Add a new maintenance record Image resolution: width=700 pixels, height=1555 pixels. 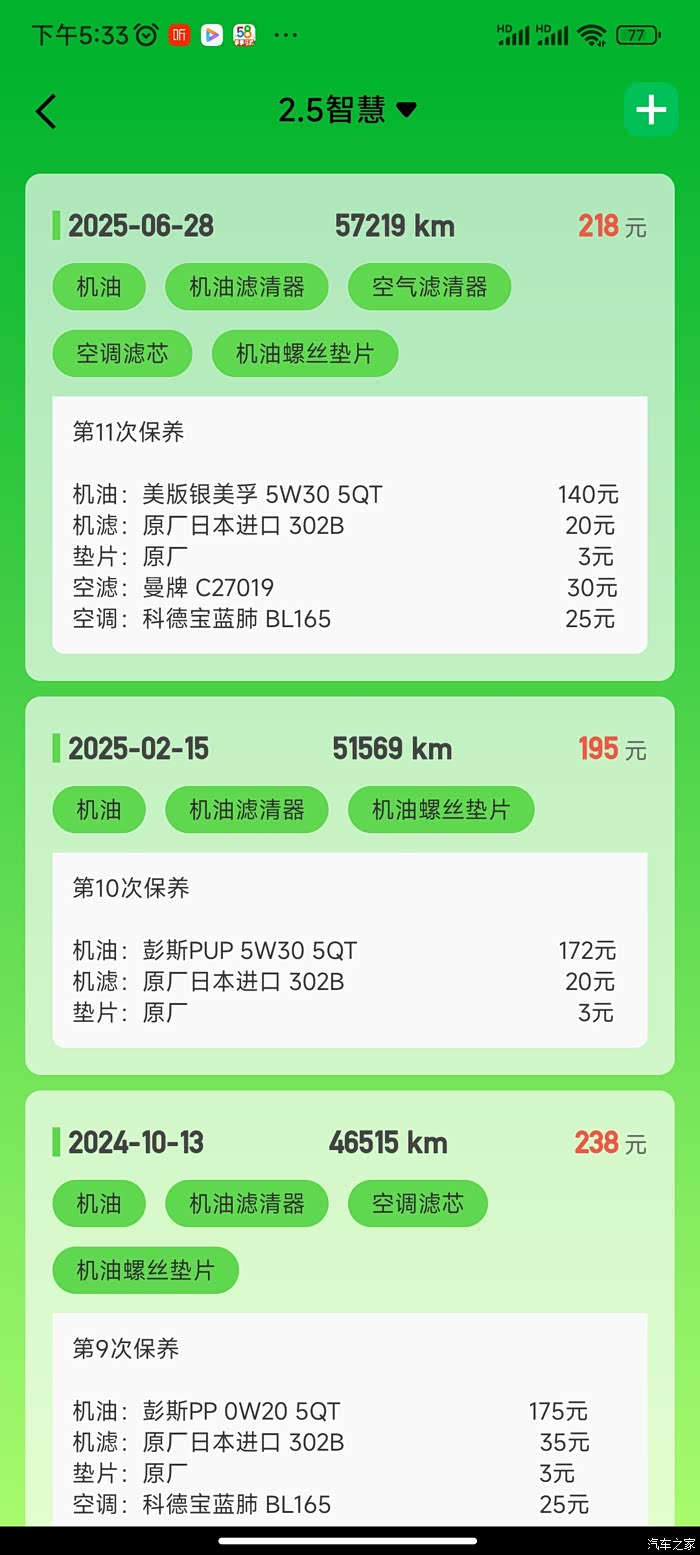pos(651,109)
